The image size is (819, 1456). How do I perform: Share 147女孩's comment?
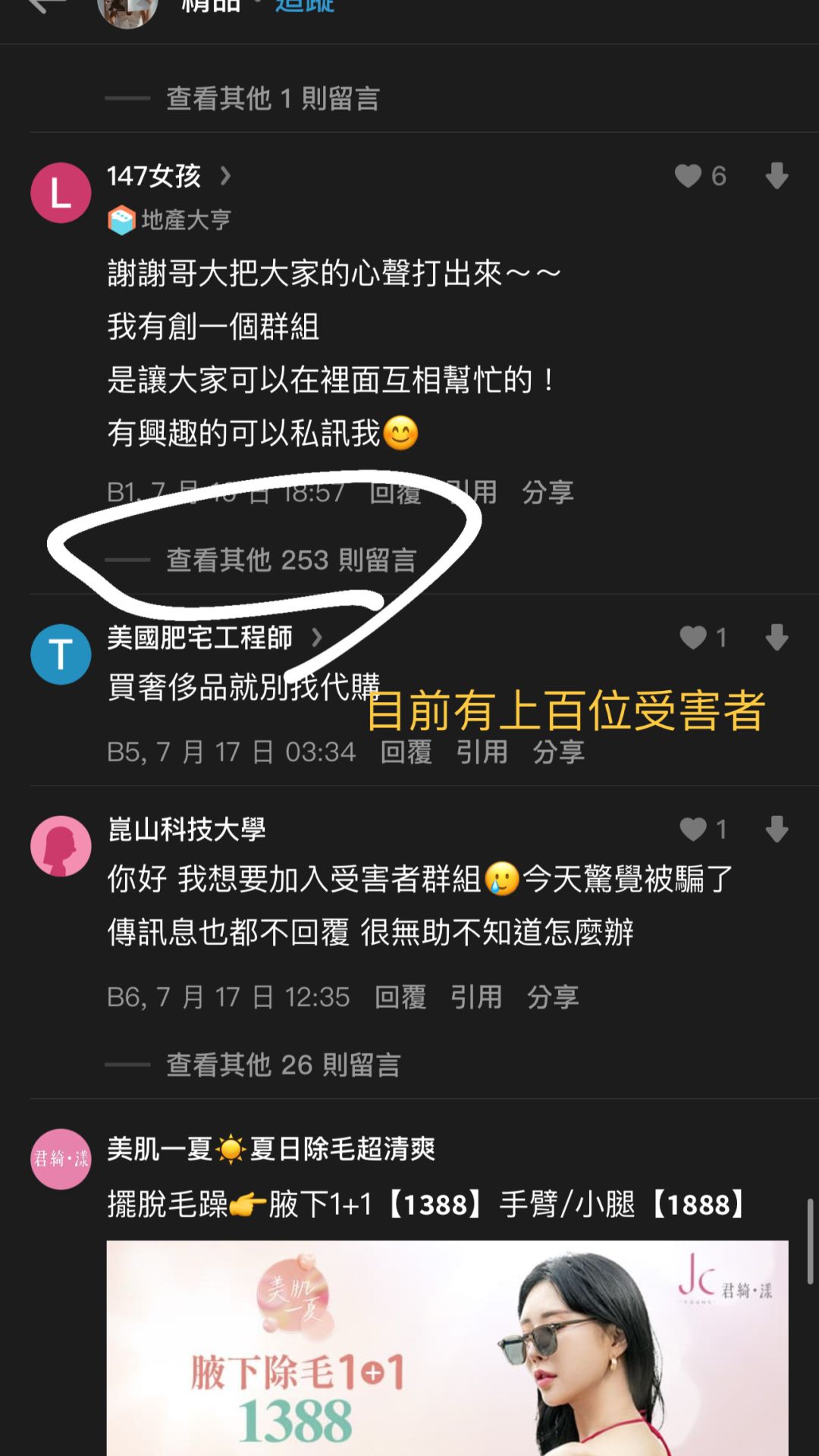pos(548,492)
